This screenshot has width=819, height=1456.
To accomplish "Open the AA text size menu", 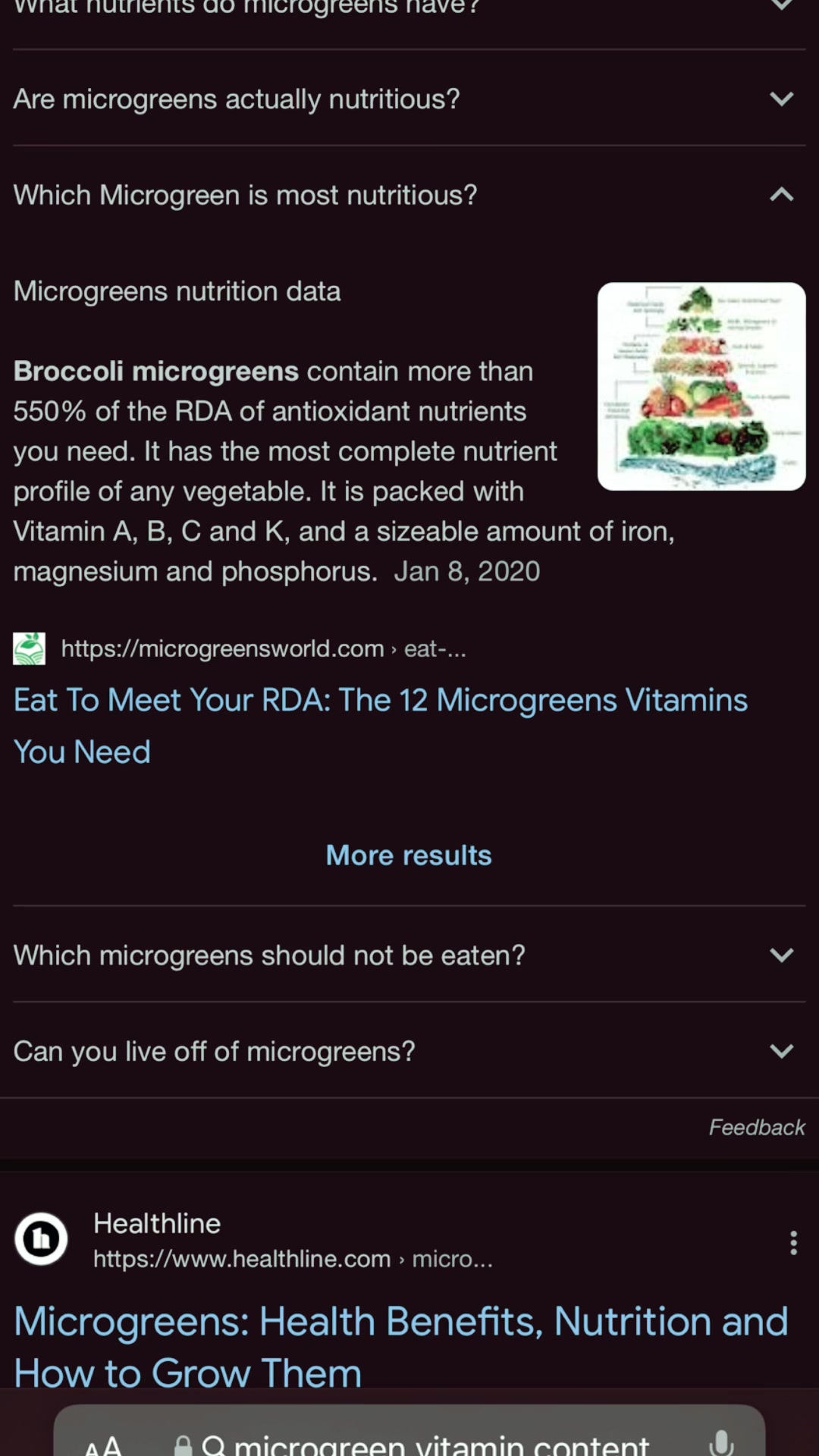I will (x=103, y=1444).
